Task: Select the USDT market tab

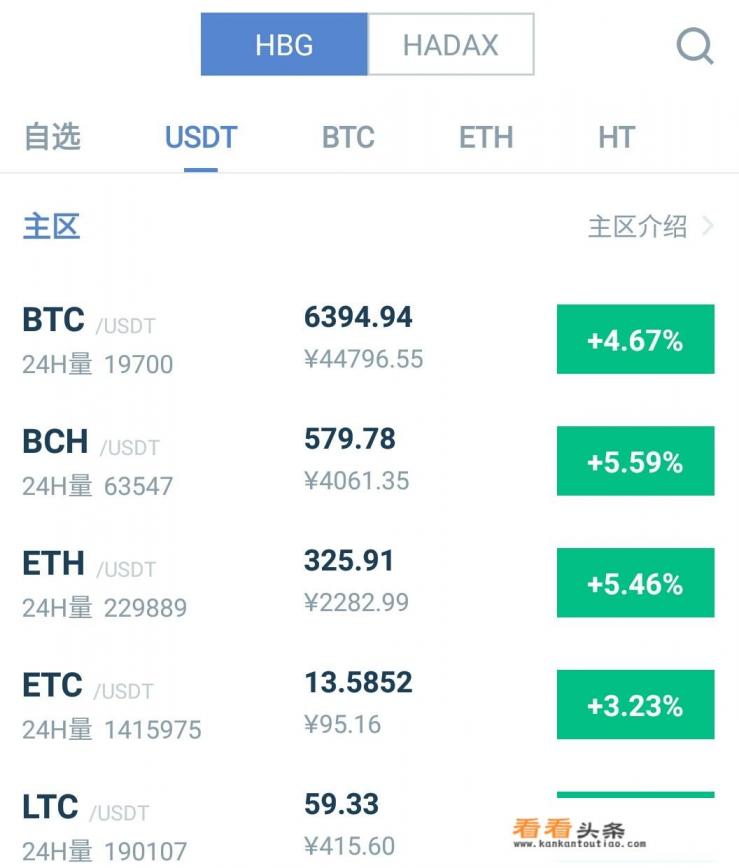Action: (201, 137)
